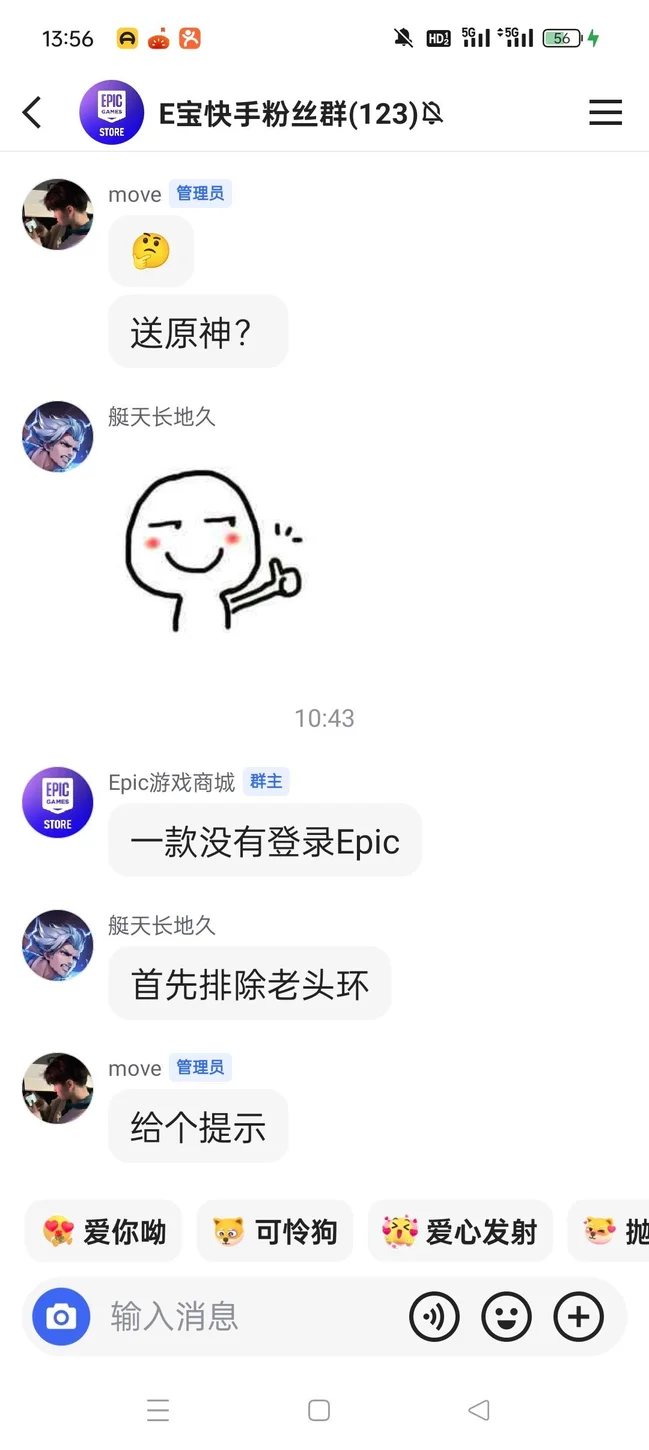This screenshot has width=649, height=1450.
Task: Switch to voice message input
Action: pyautogui.click(x=434, y=1316)
